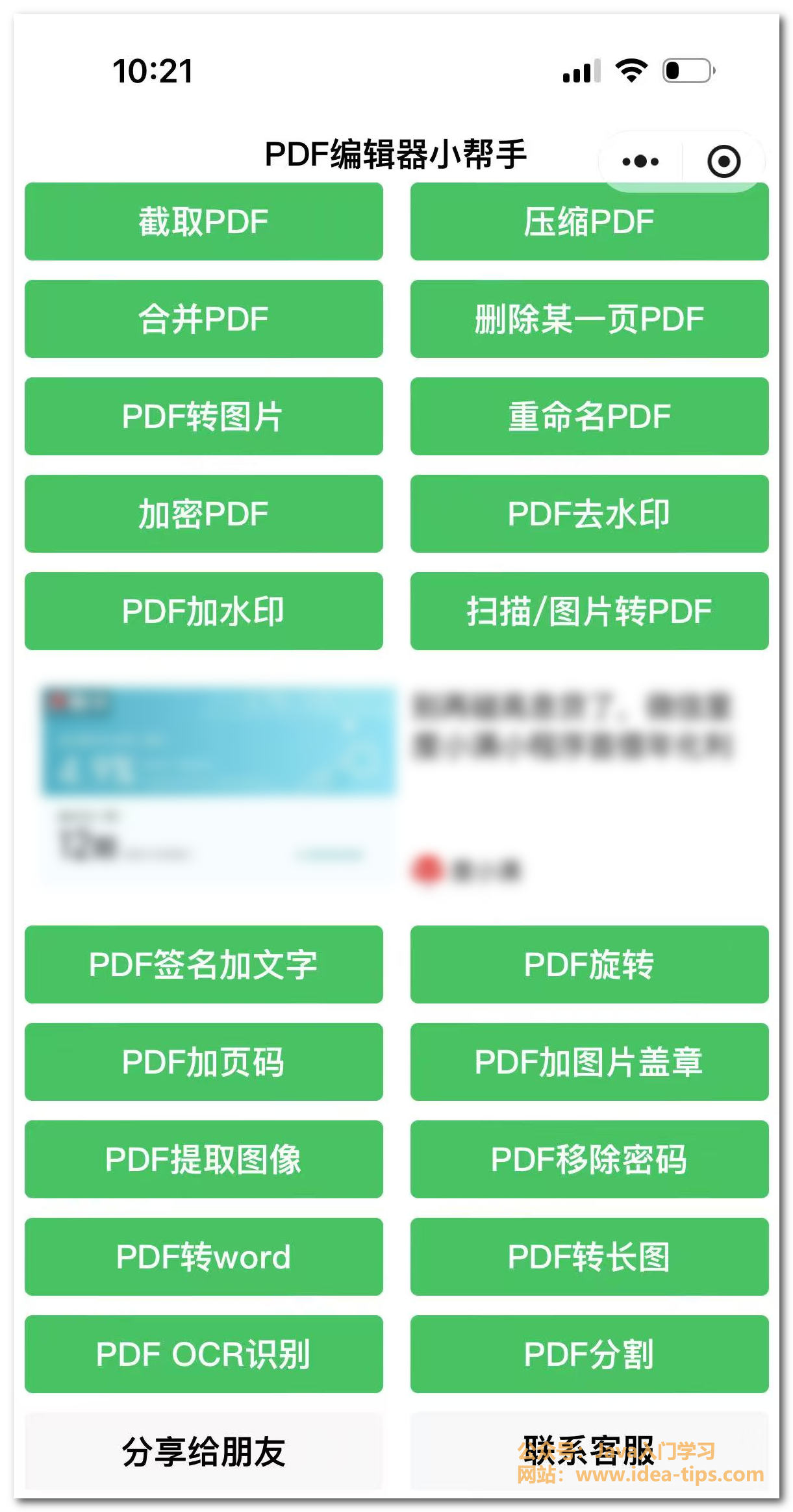Select PDF加水印

coord(203,611)
